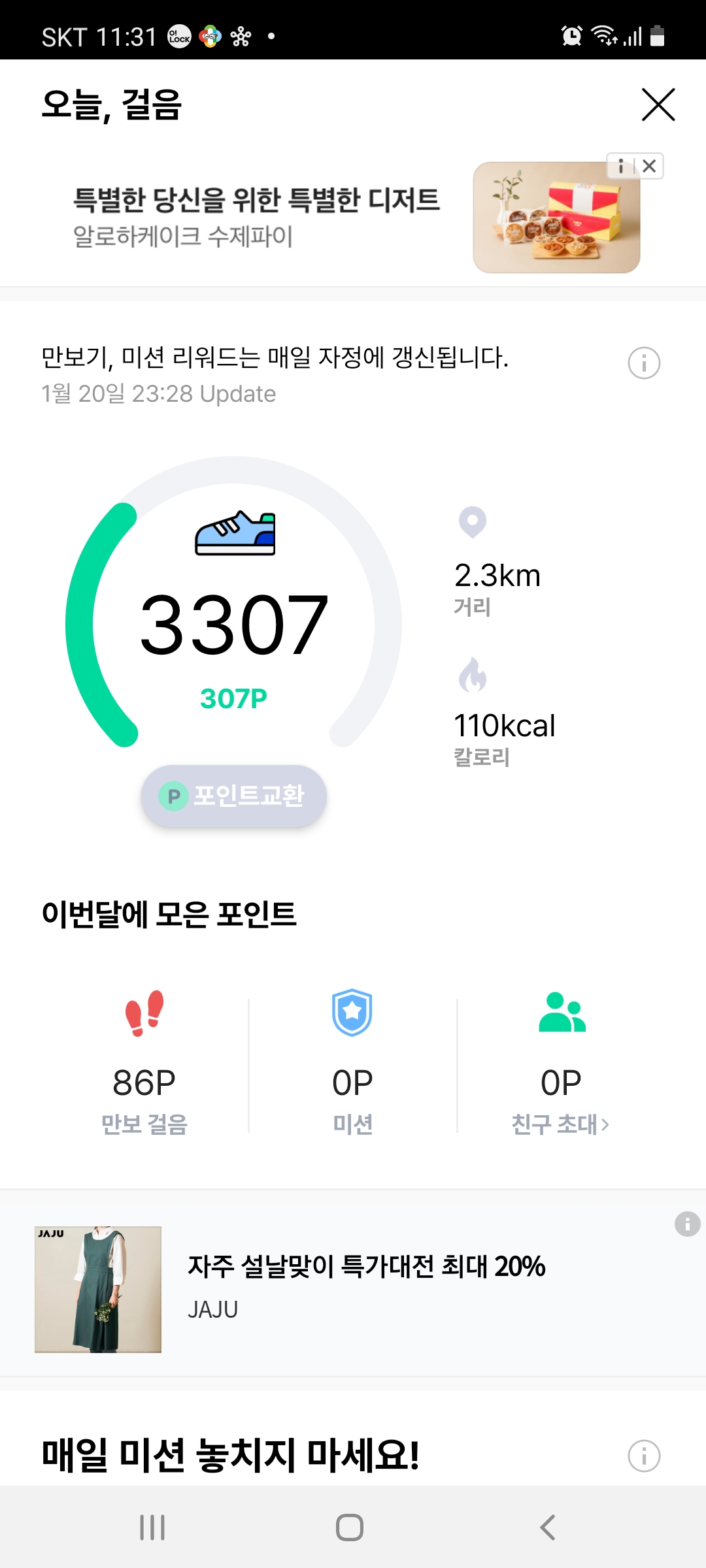Open the ad info icon on the 알로하케이크 banner
This screenshot has width=706, height=1568.
tap(620, 167)
